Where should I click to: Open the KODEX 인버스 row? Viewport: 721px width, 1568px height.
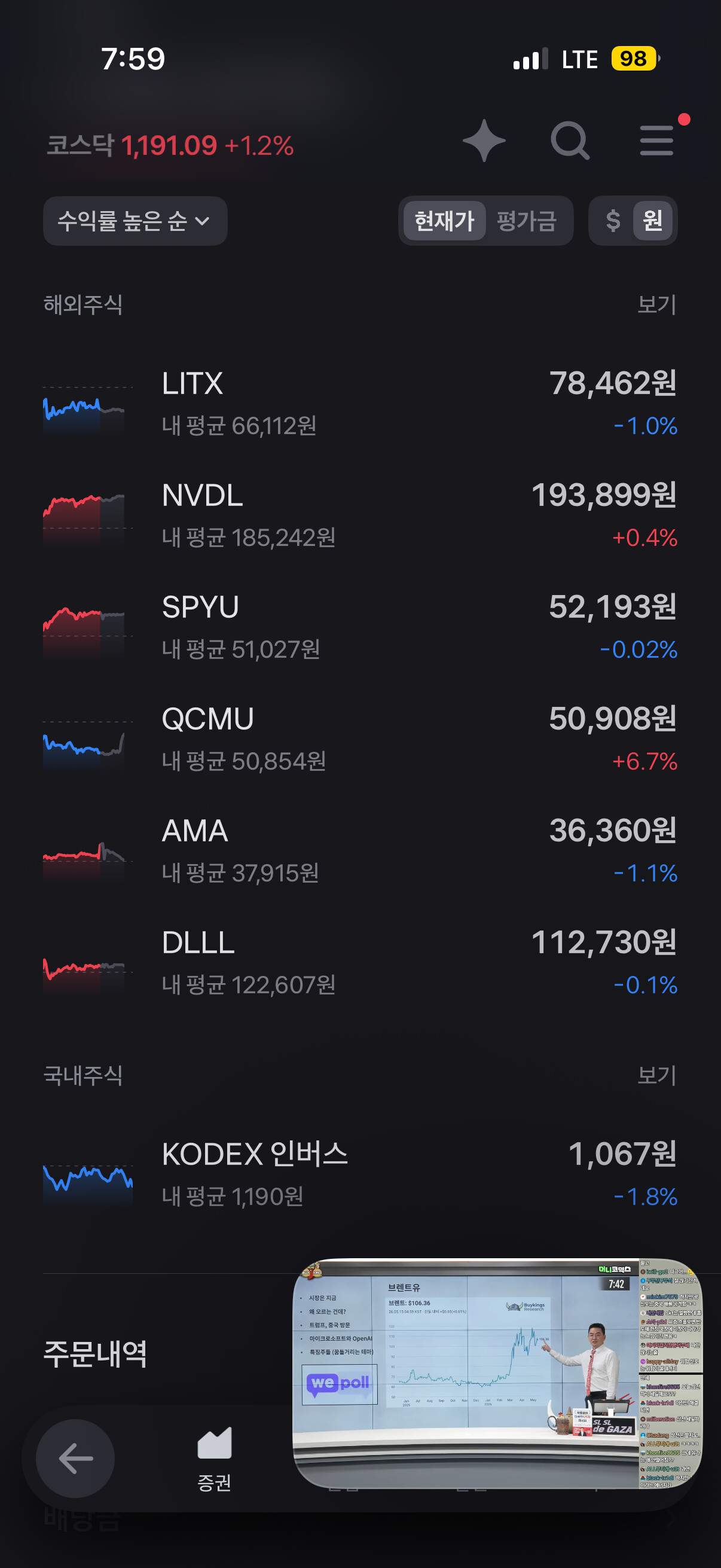(360, 1175)
